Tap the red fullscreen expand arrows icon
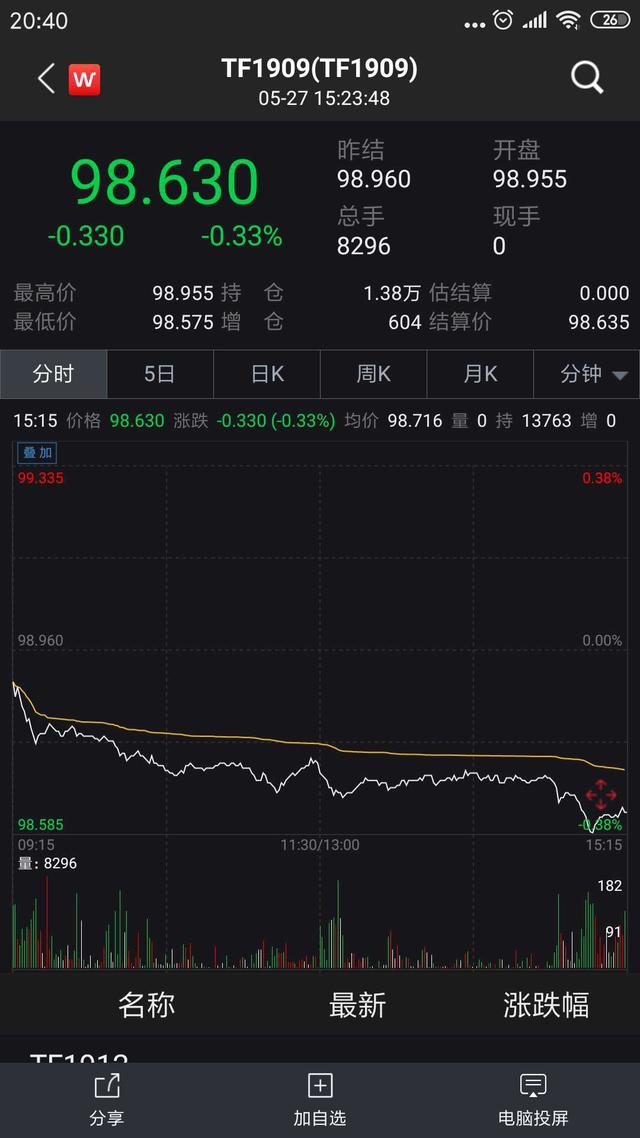 pos(601,795)
